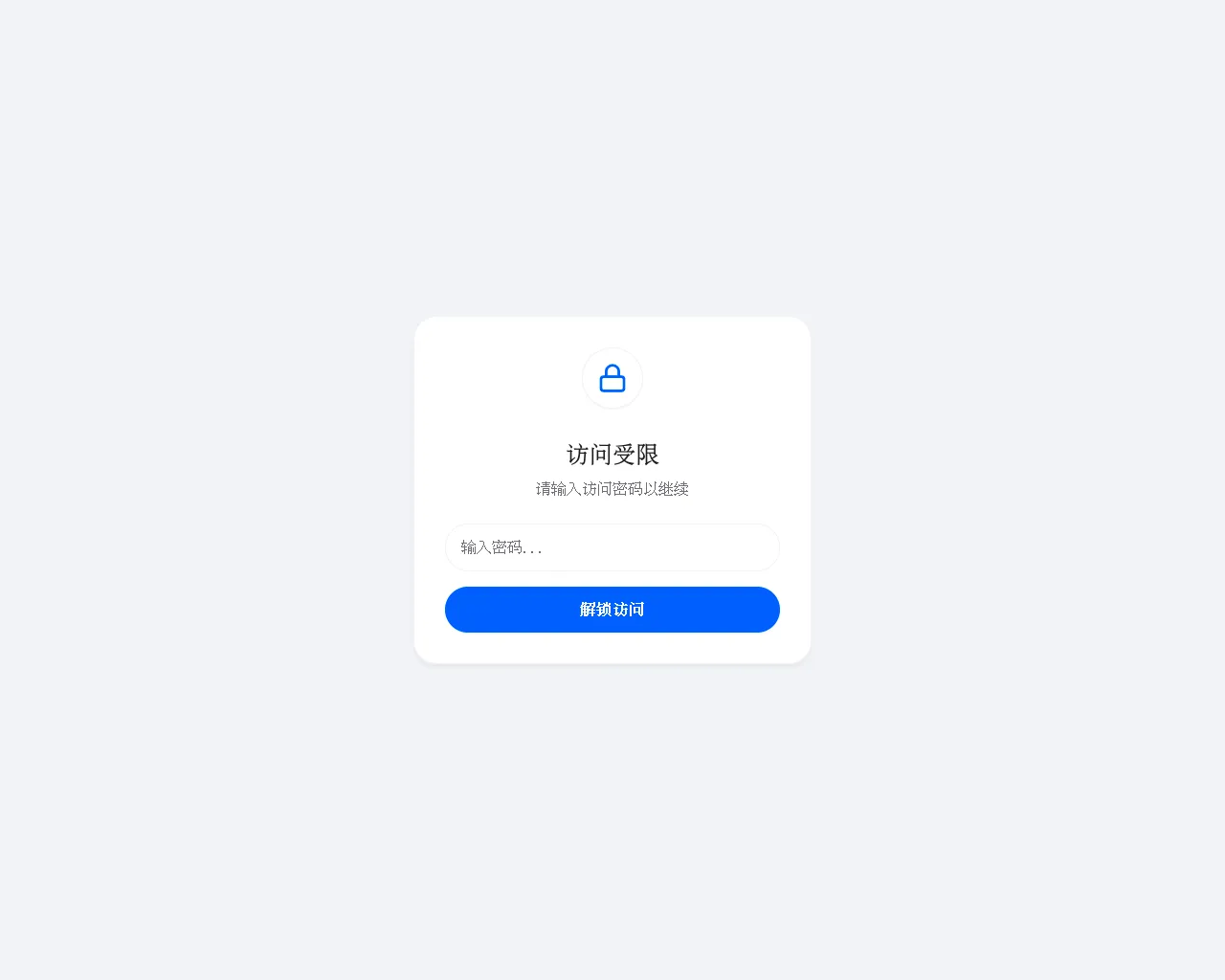Focus the 输入密码 password field

click(x=612, y=547)
